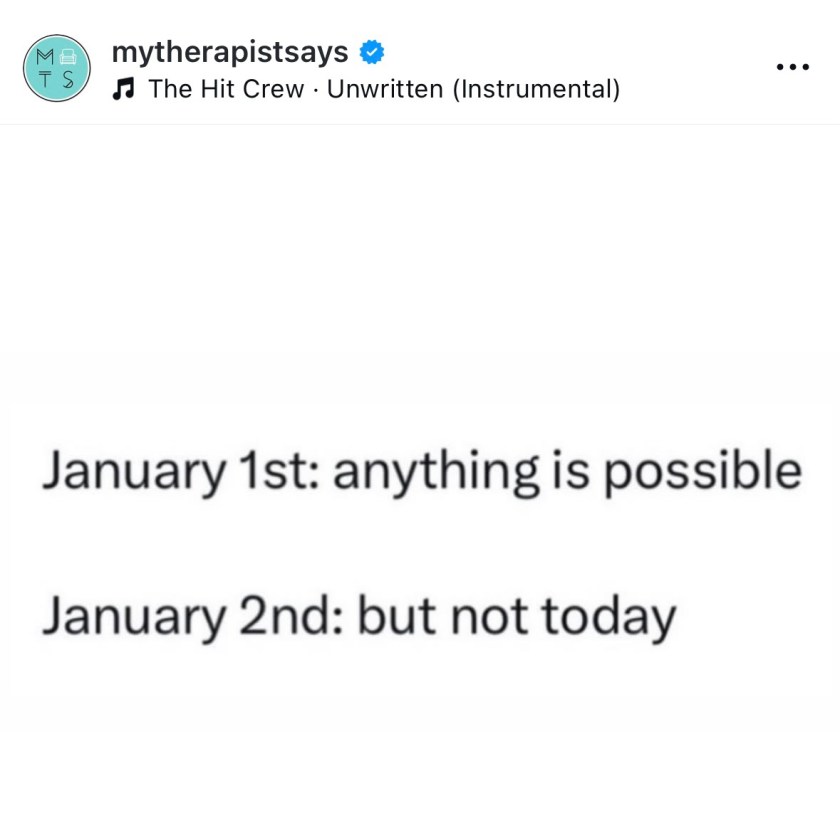This screenshot has width=840, height=833.
Task: Open the January meme post image
Action: (x=420, y=540)
